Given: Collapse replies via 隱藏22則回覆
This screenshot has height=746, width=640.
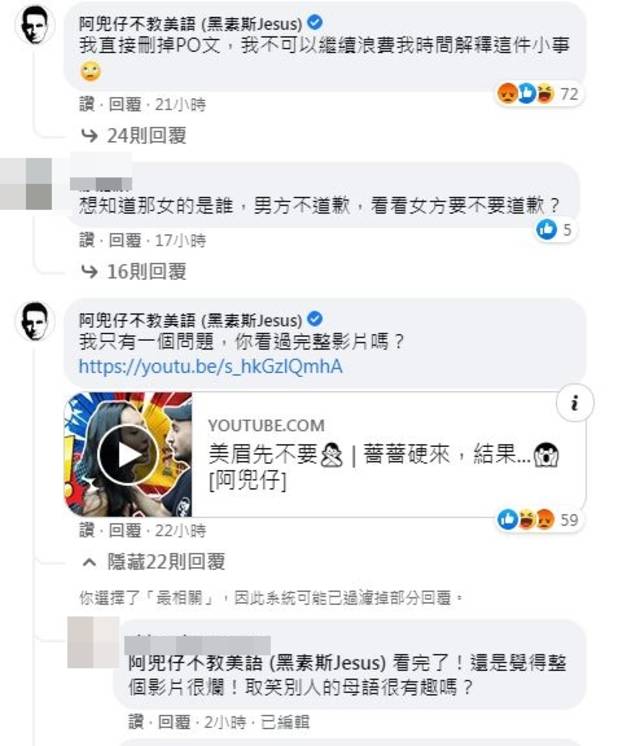Looking at the screenshot, I should tap(162, 562).
